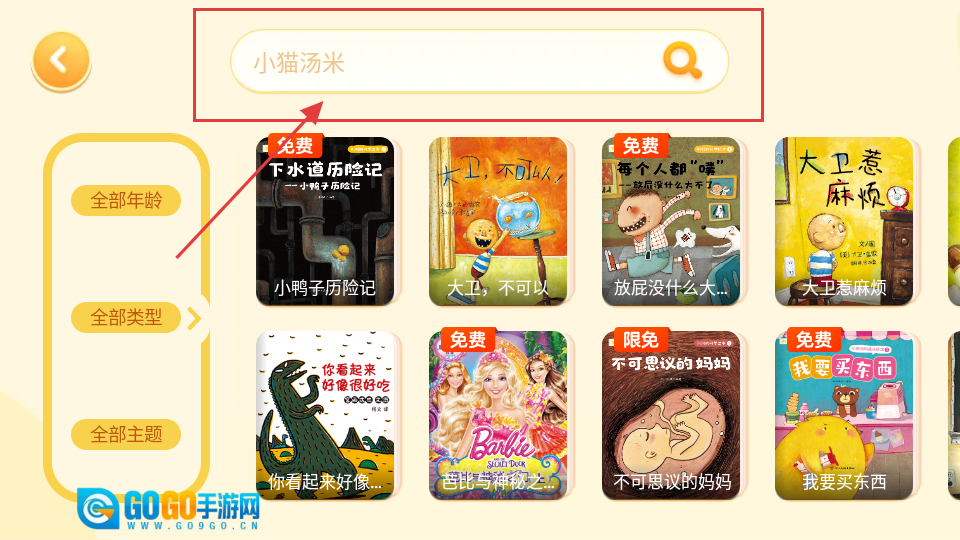Viewport: 960px width, 540px height.
Task: Open the book 大卫，不可以
Action: pyautogui.click(x=498, y=220)
